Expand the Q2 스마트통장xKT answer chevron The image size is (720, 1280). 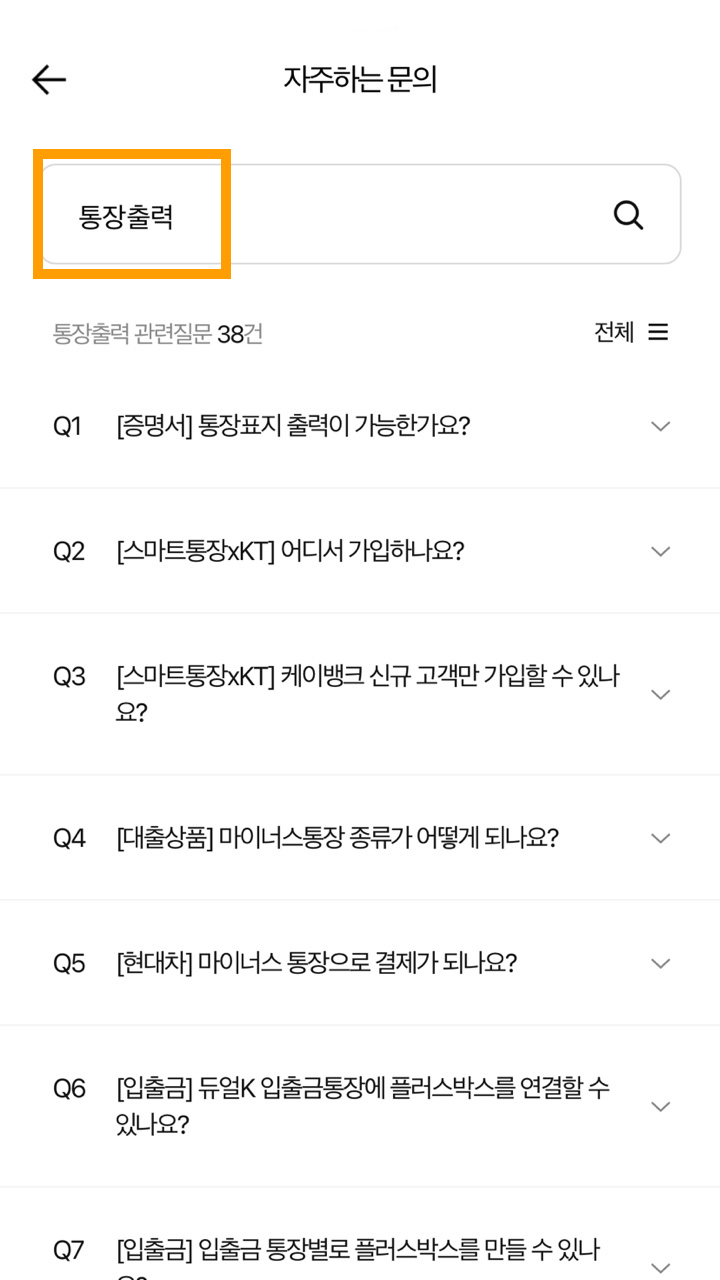[661, 551]
